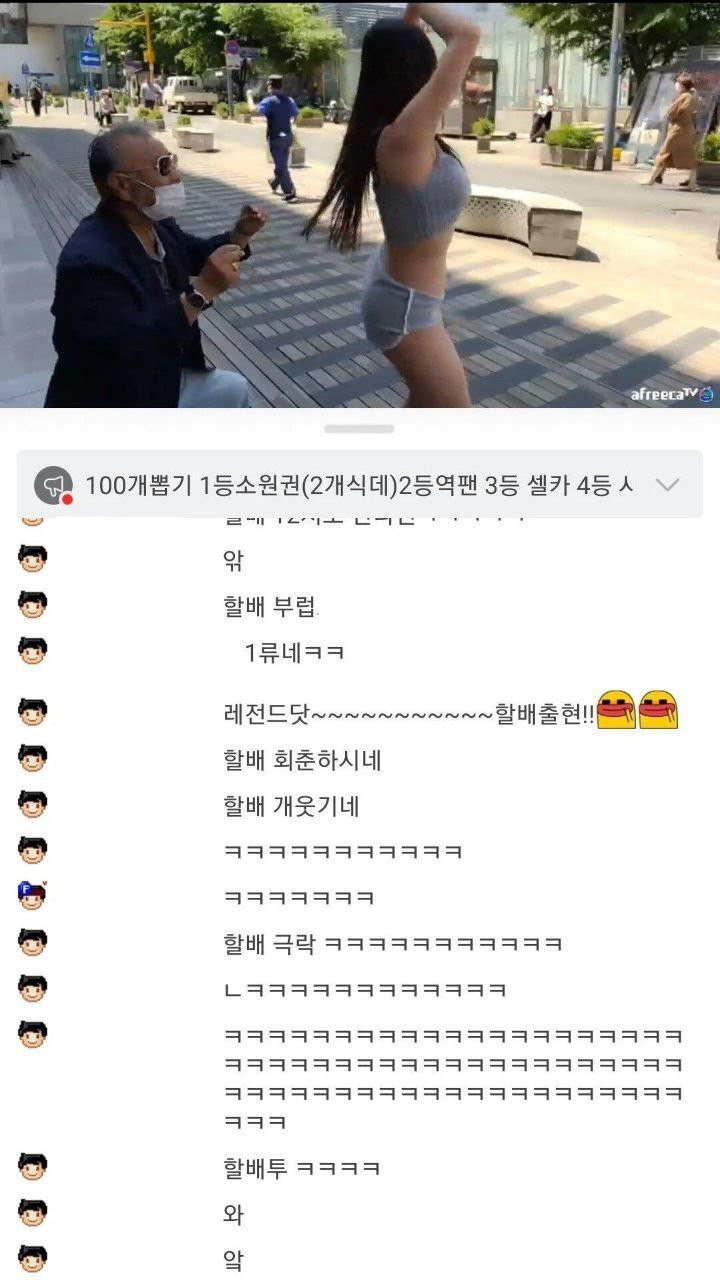720x1287 pixels.
Task: Select the chat message 할배 개웃기네
Action: pos(291,806)
